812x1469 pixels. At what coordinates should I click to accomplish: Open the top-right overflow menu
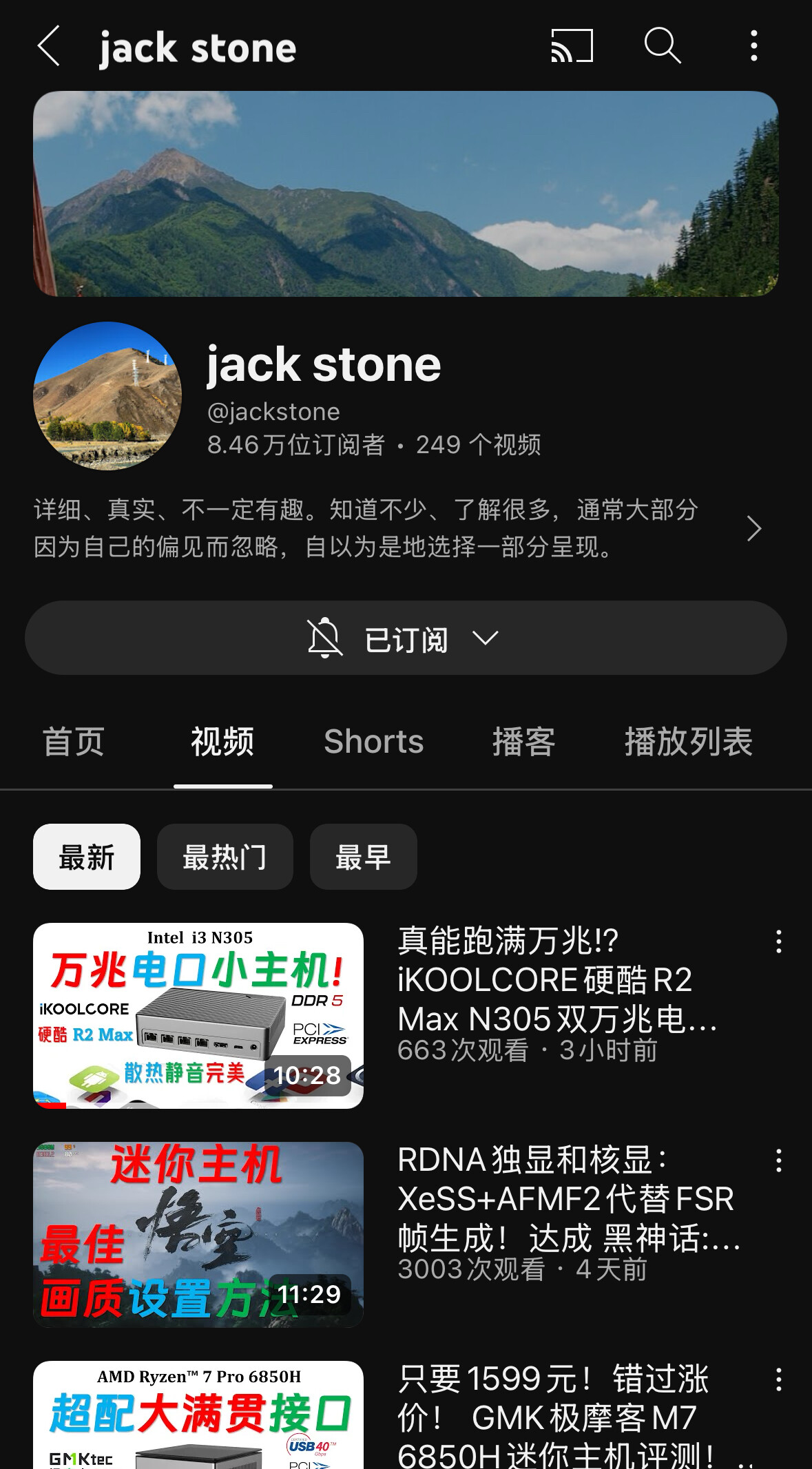point(754,46)
